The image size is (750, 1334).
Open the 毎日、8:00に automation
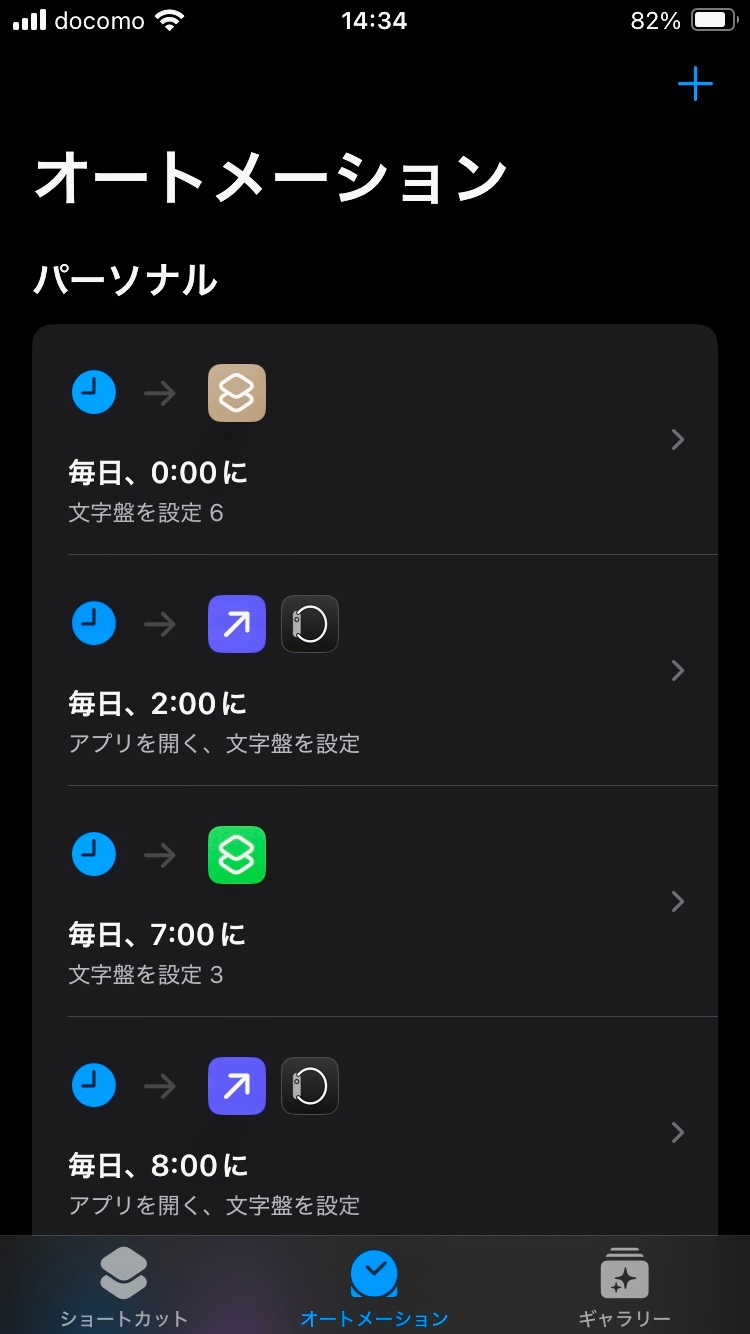click(x=375, y=1133)
